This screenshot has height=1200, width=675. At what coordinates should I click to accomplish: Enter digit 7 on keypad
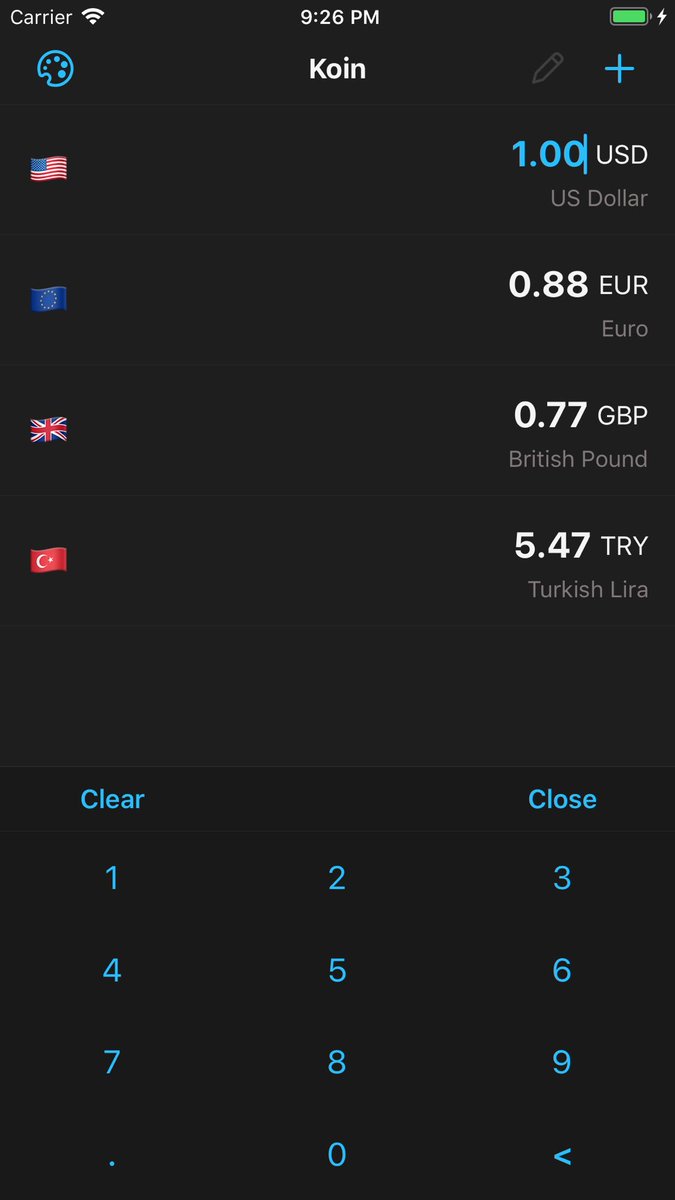(112, 1062)
